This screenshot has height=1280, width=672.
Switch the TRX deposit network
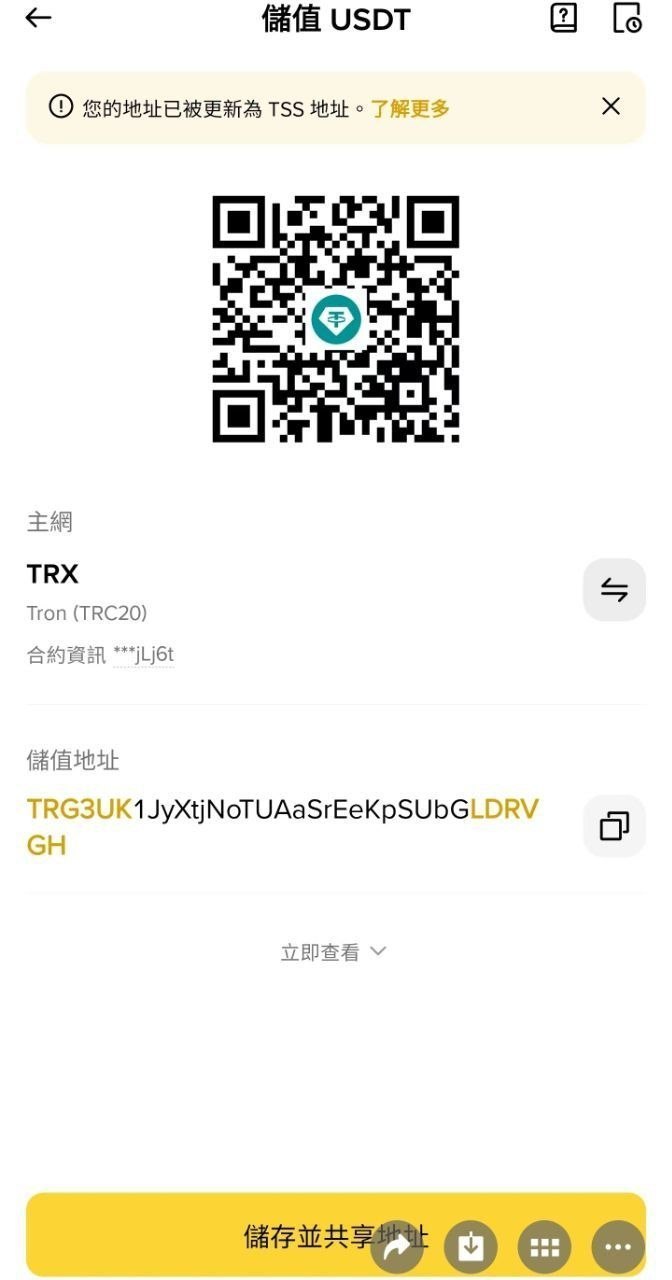614,590
